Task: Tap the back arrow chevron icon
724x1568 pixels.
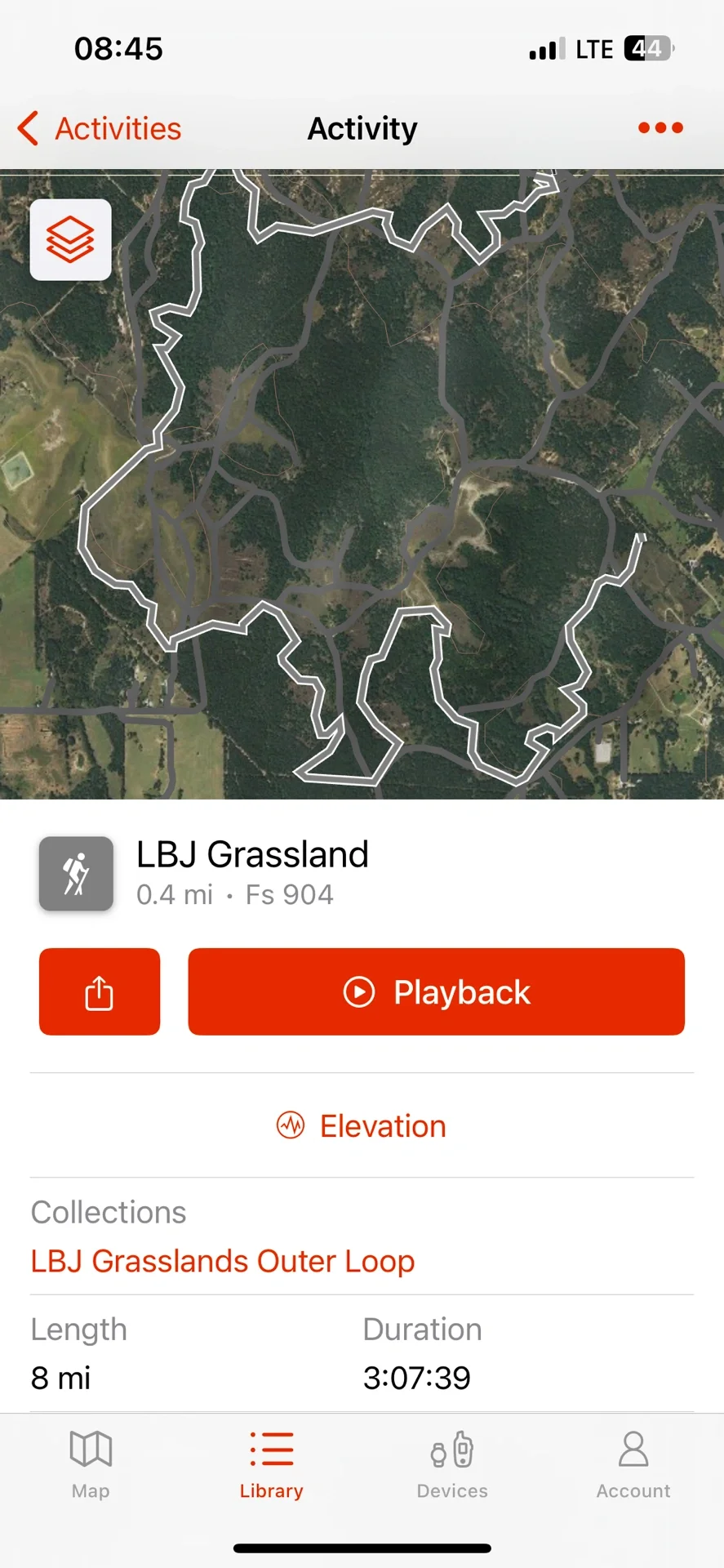Action: 27,128
